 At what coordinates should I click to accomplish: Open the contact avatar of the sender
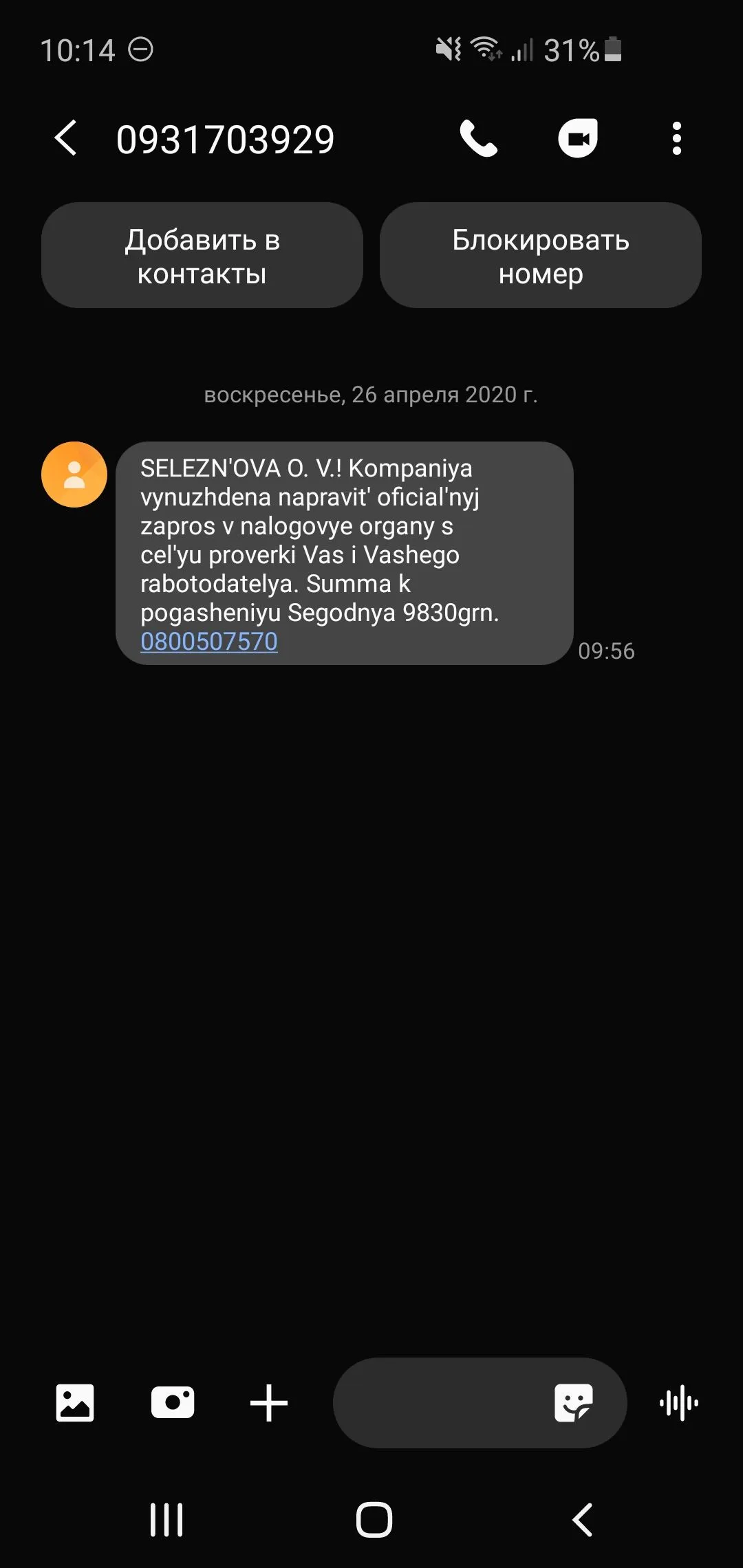74,475
